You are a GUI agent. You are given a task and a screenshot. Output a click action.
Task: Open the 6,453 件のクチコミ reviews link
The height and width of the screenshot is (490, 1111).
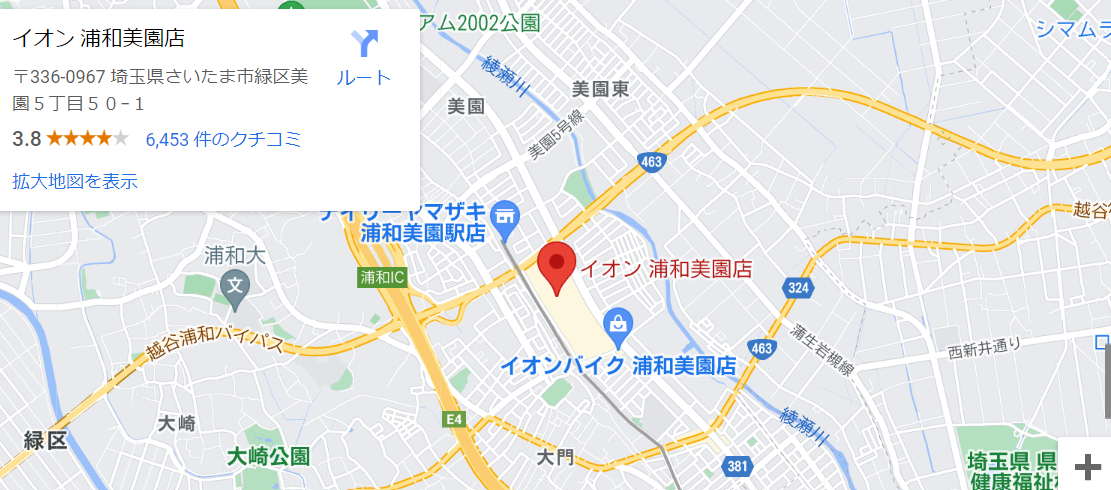(x=223, y=139)
